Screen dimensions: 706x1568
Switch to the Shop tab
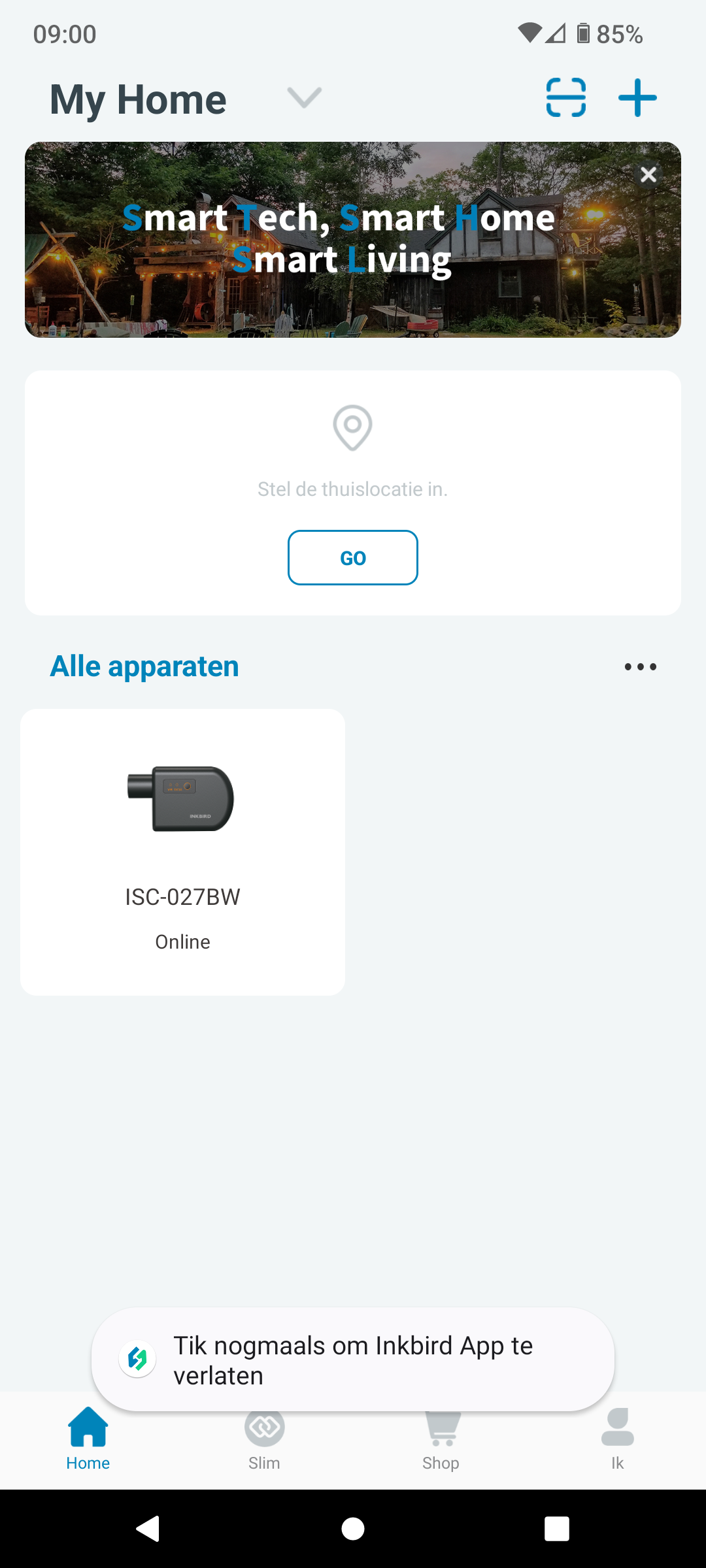[441, 1441]
